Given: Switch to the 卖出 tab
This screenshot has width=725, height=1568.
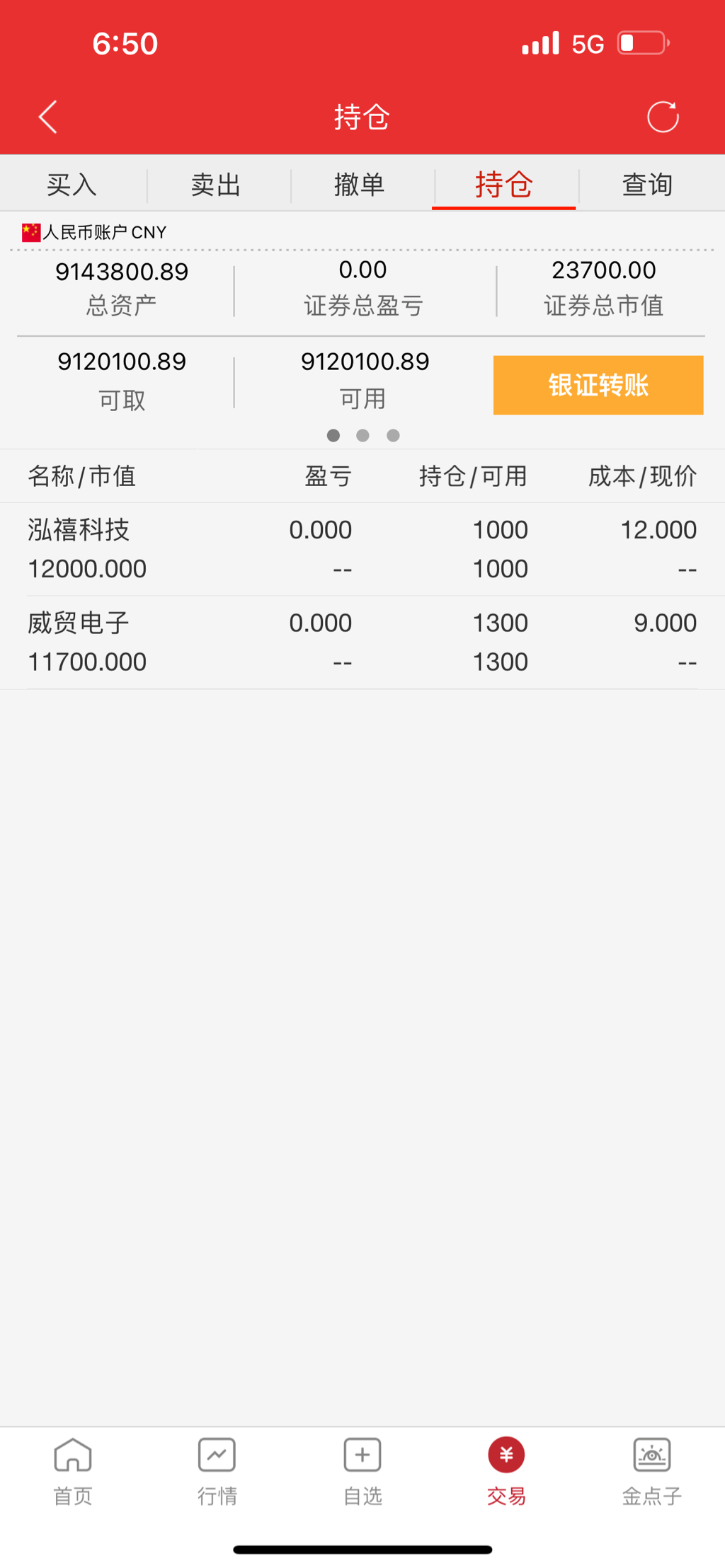Looking at the screenshot, I should tap(216, 185).
